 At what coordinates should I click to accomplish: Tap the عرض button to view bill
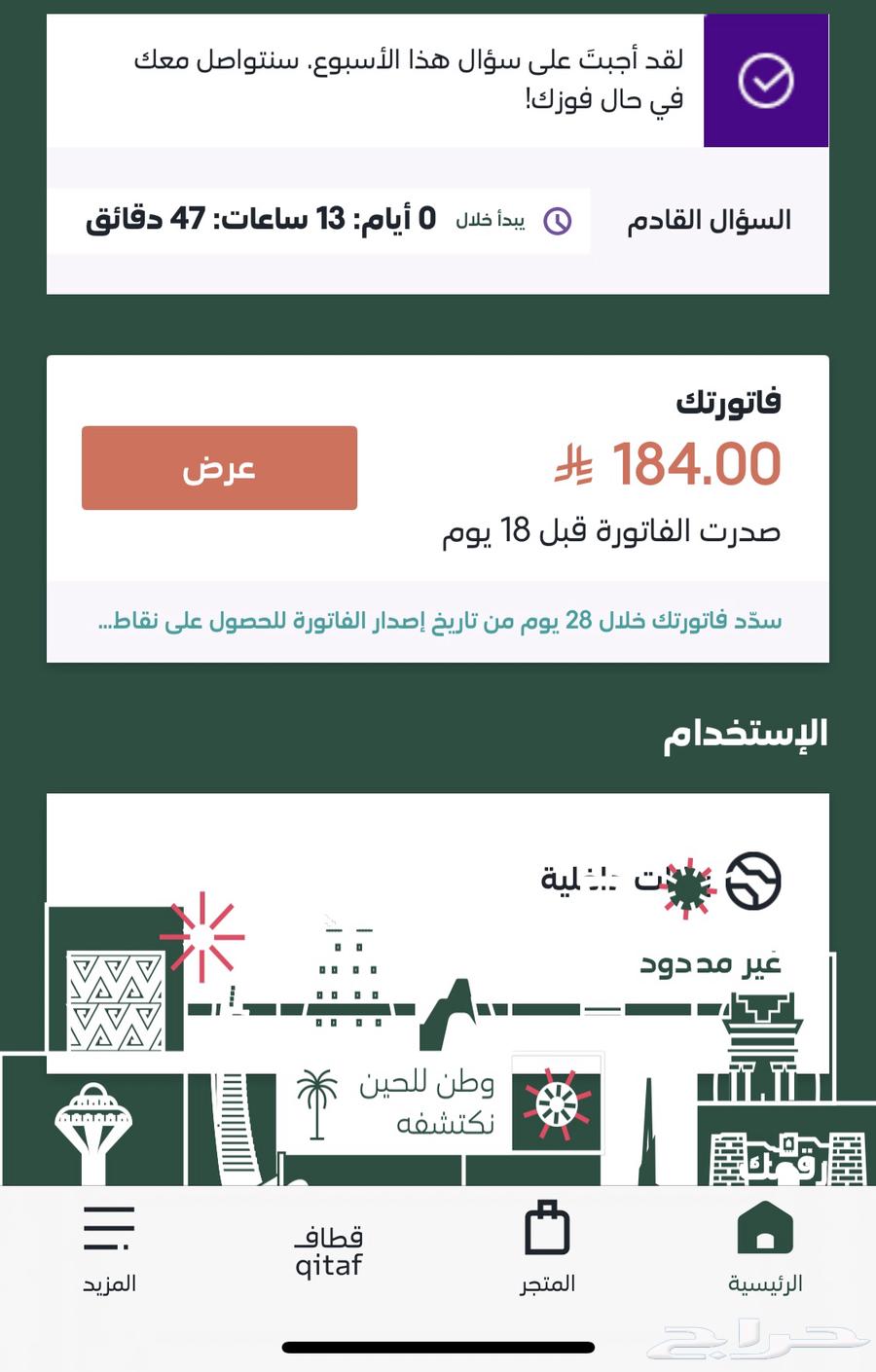[219, 468]
